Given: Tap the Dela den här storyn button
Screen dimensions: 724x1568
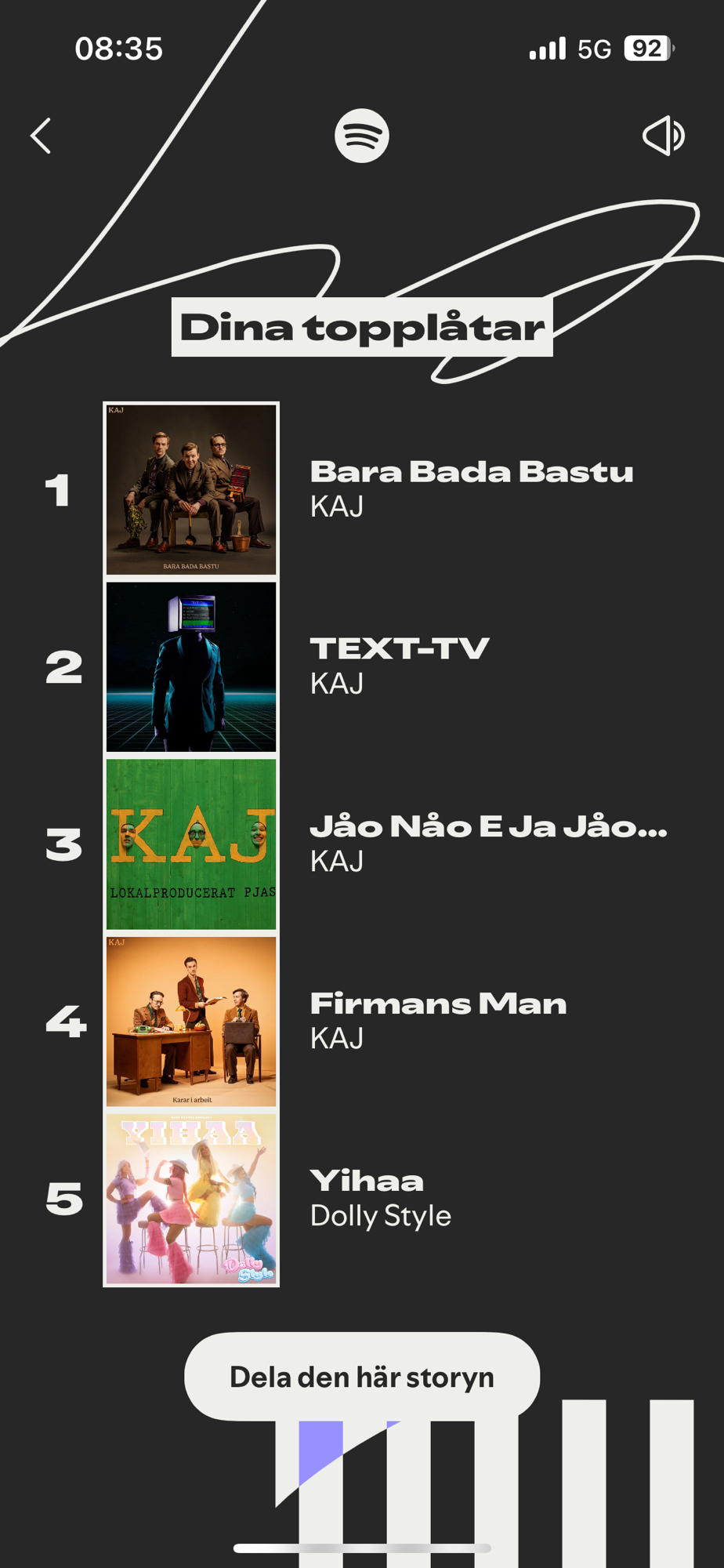Looking at the screenshot, I should pos(361,1377).
